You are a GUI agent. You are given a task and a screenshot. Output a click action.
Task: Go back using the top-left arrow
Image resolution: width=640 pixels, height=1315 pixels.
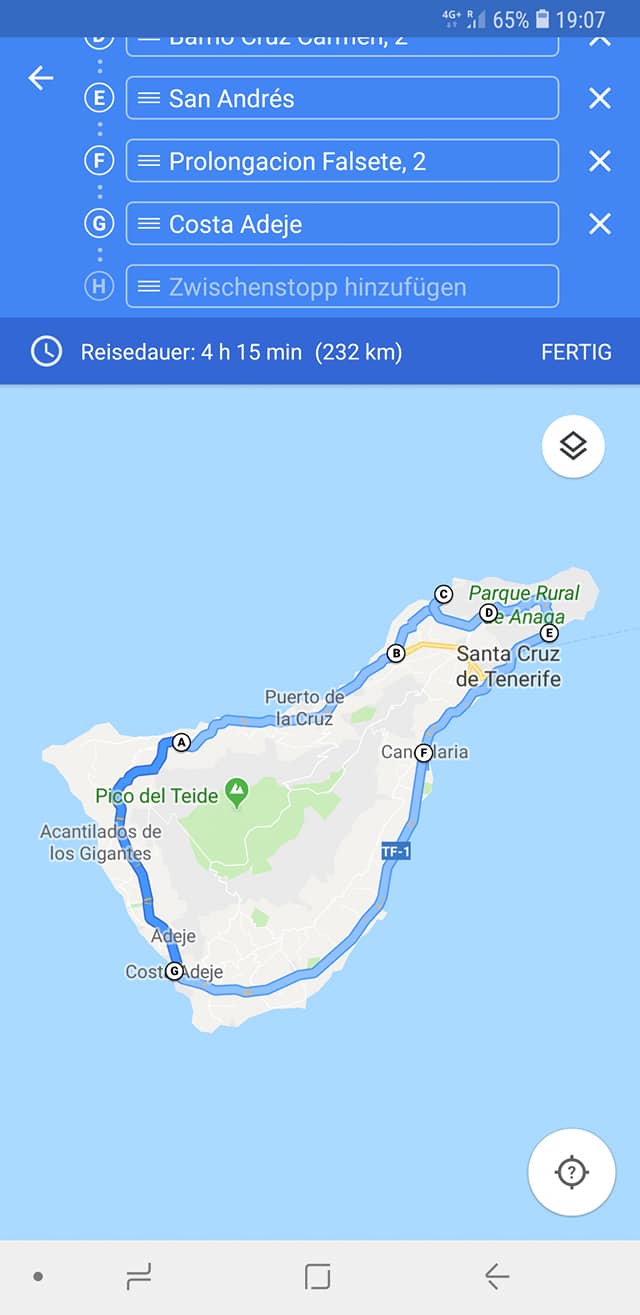(x=41, y=77)
